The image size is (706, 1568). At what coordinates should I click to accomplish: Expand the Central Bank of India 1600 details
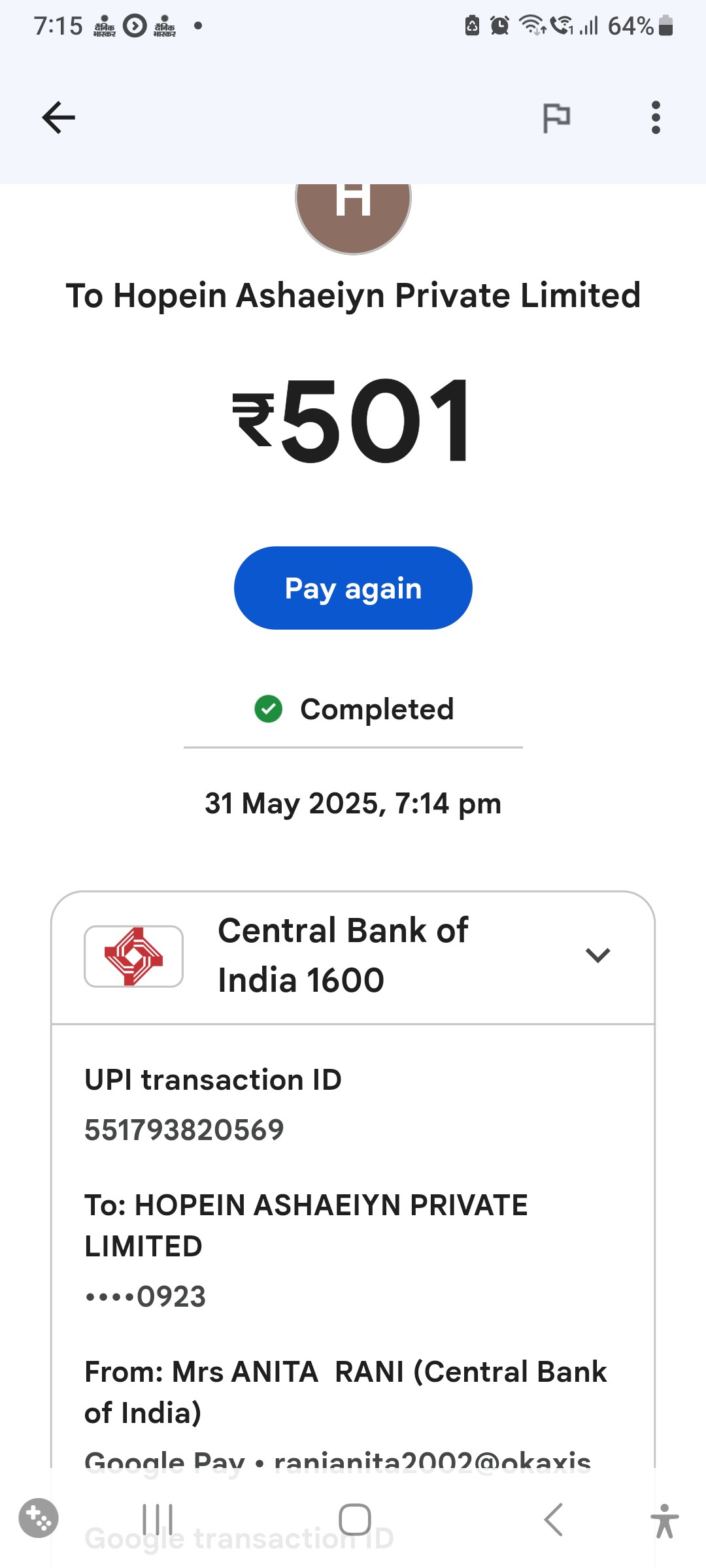(x=597, y=955)
